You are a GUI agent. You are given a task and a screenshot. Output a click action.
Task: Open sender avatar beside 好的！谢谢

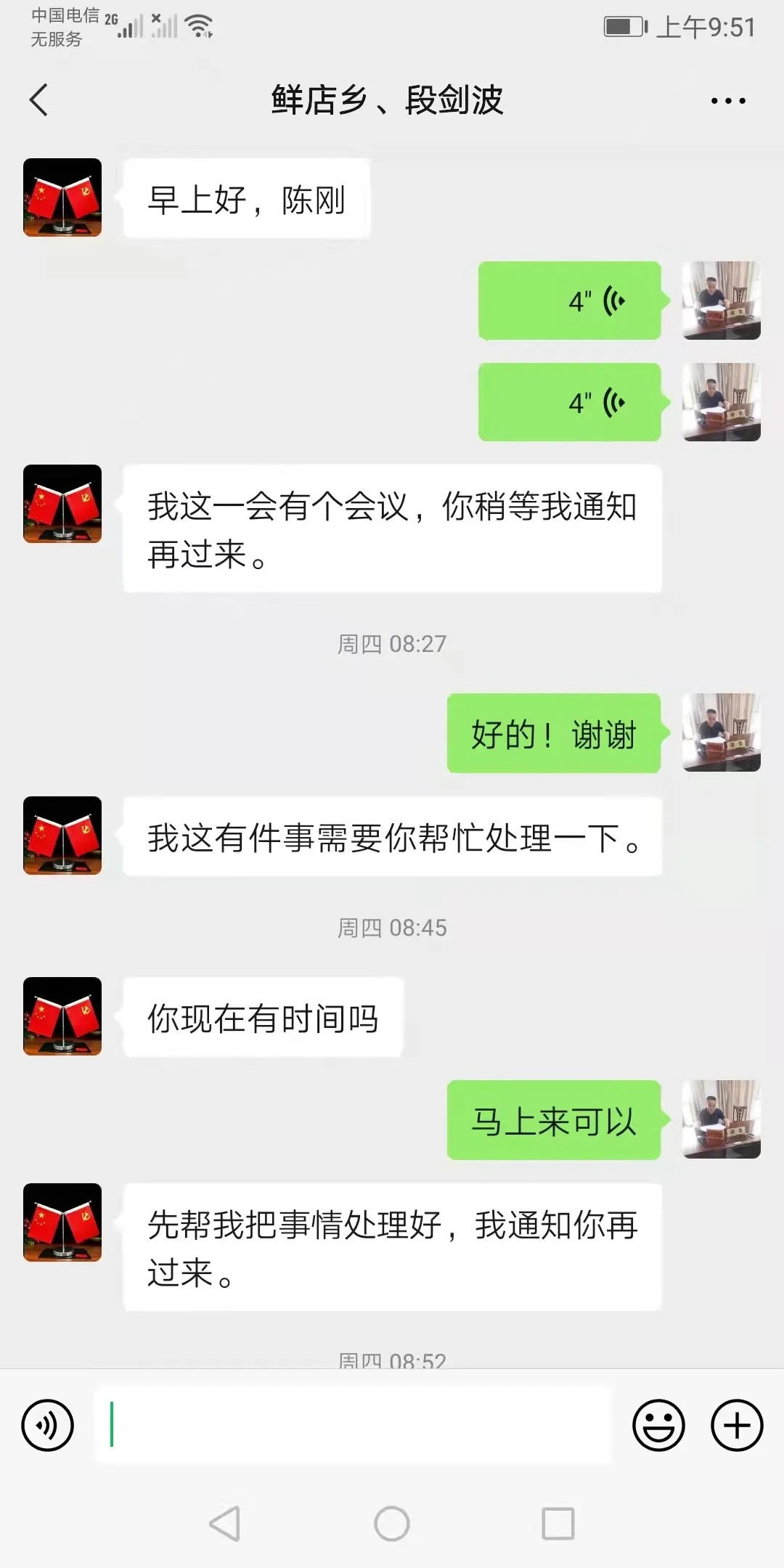(721, 732)
